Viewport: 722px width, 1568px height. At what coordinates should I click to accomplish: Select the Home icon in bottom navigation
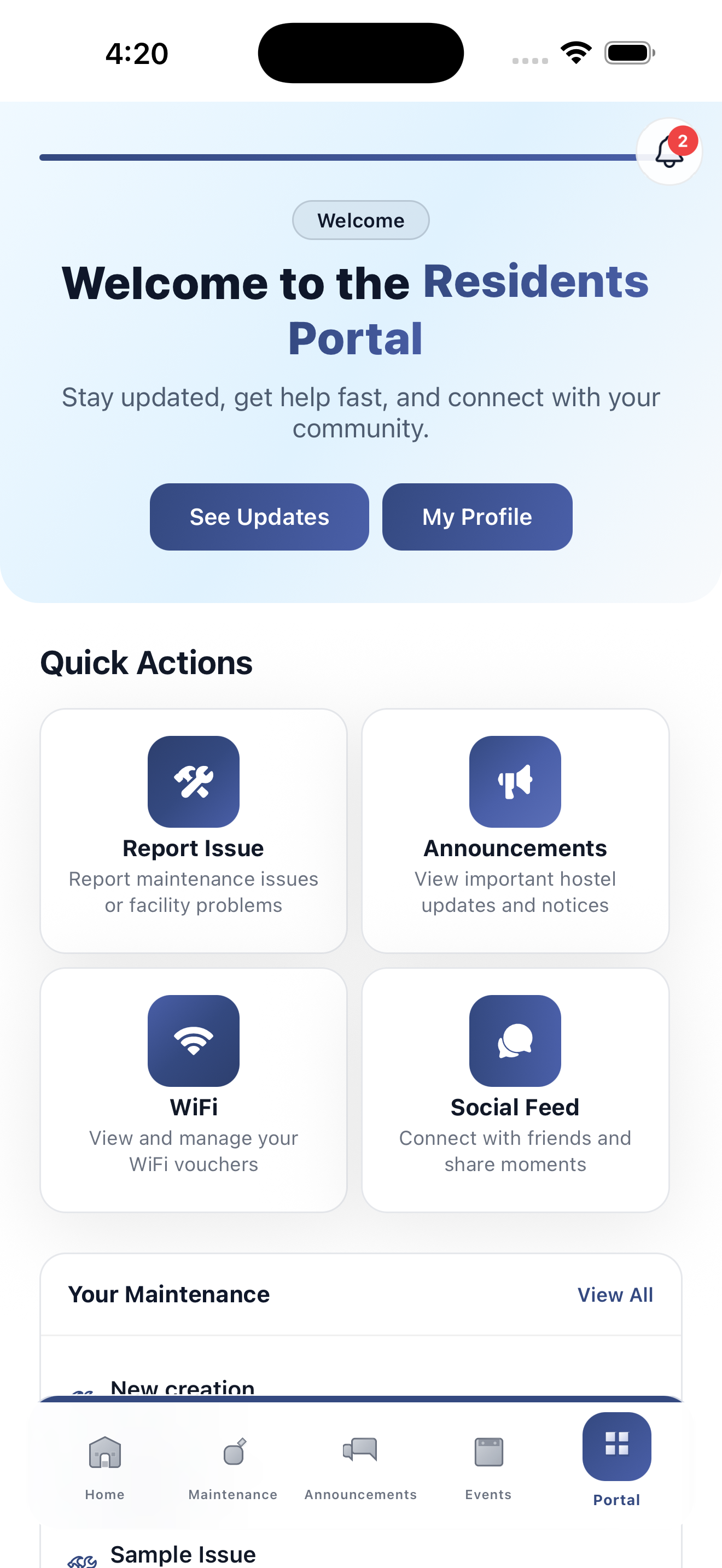[x=104, y=1452]
